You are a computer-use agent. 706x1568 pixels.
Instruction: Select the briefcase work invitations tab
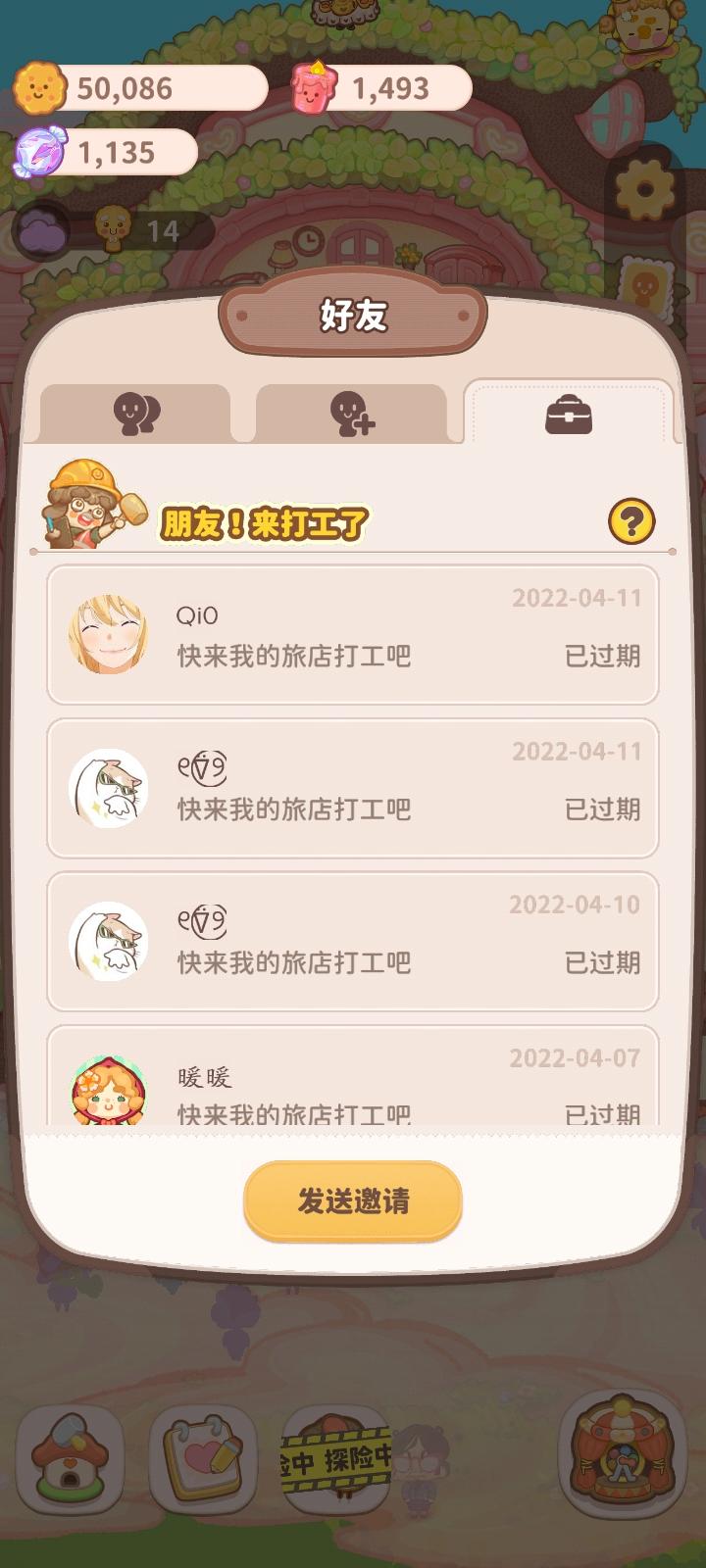(x=569, y=416)
